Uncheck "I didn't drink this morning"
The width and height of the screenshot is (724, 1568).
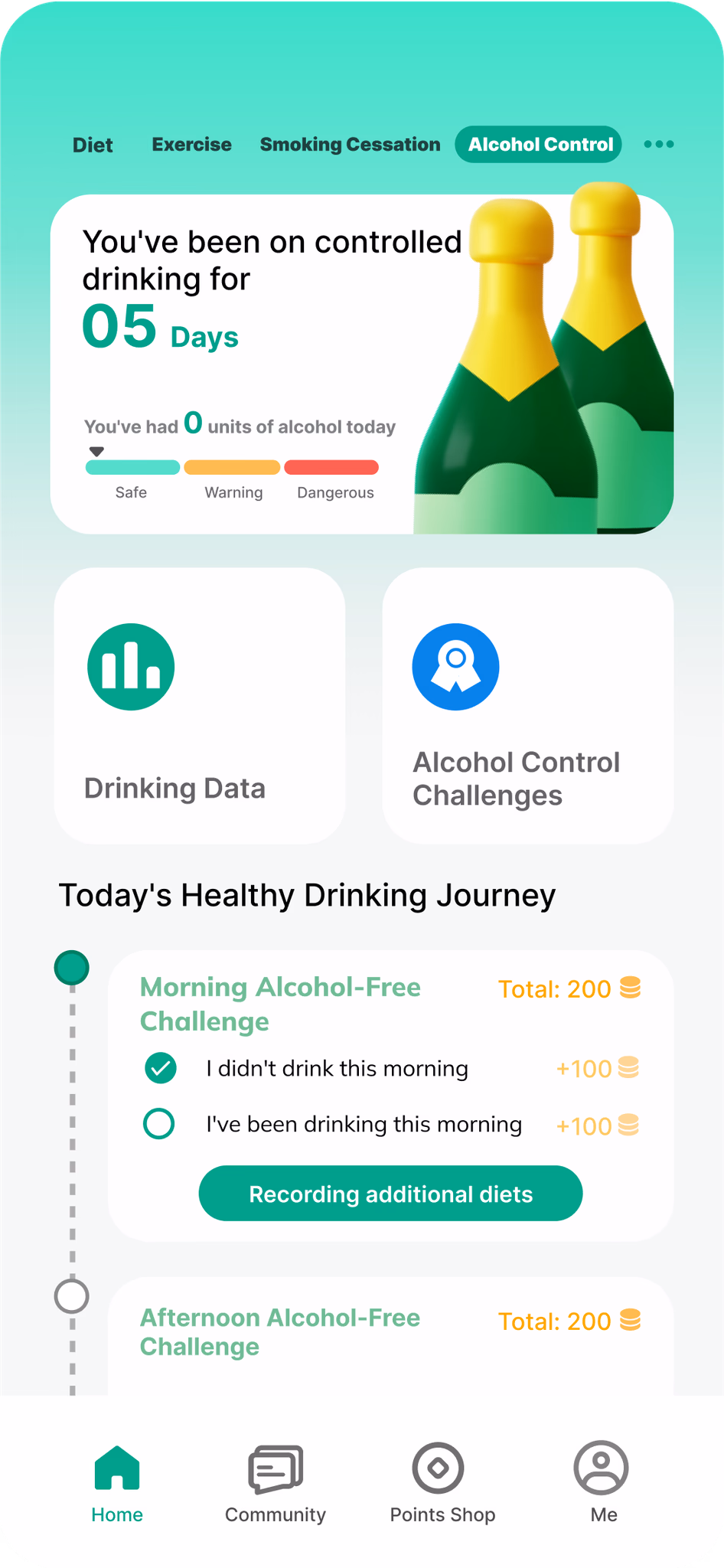[161, 1068]
